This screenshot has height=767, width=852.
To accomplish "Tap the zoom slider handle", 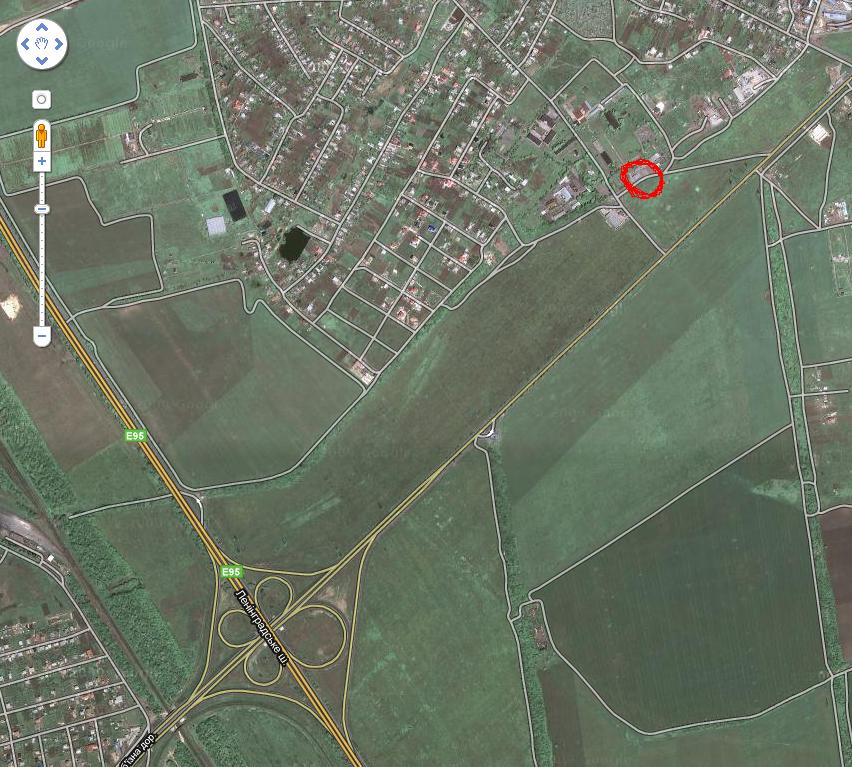I will pos(41,208).
